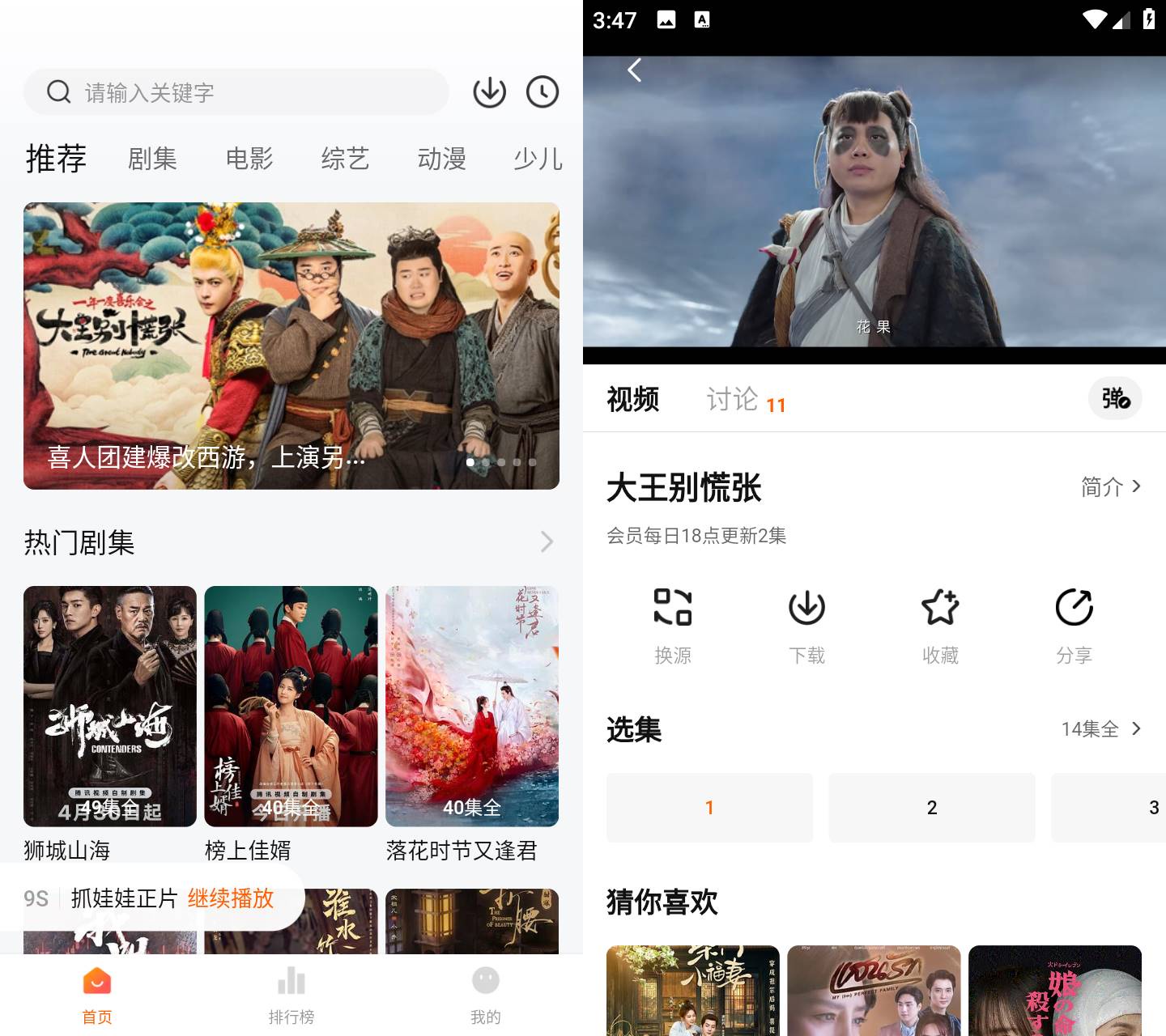
Task: Open the 狮城山海 drama card
Action: click(x=110, y=706)
